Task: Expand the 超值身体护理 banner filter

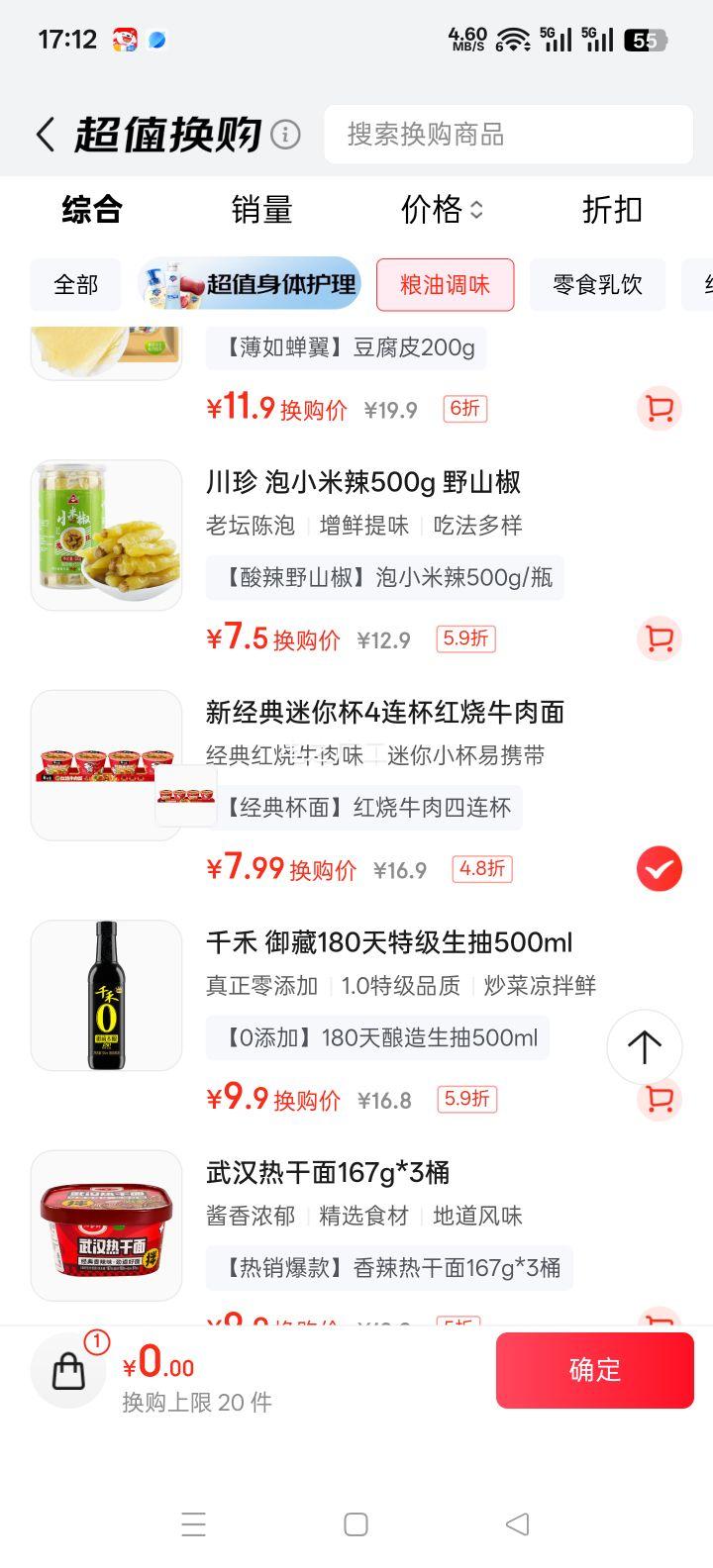Action: [x=250, y=285]
